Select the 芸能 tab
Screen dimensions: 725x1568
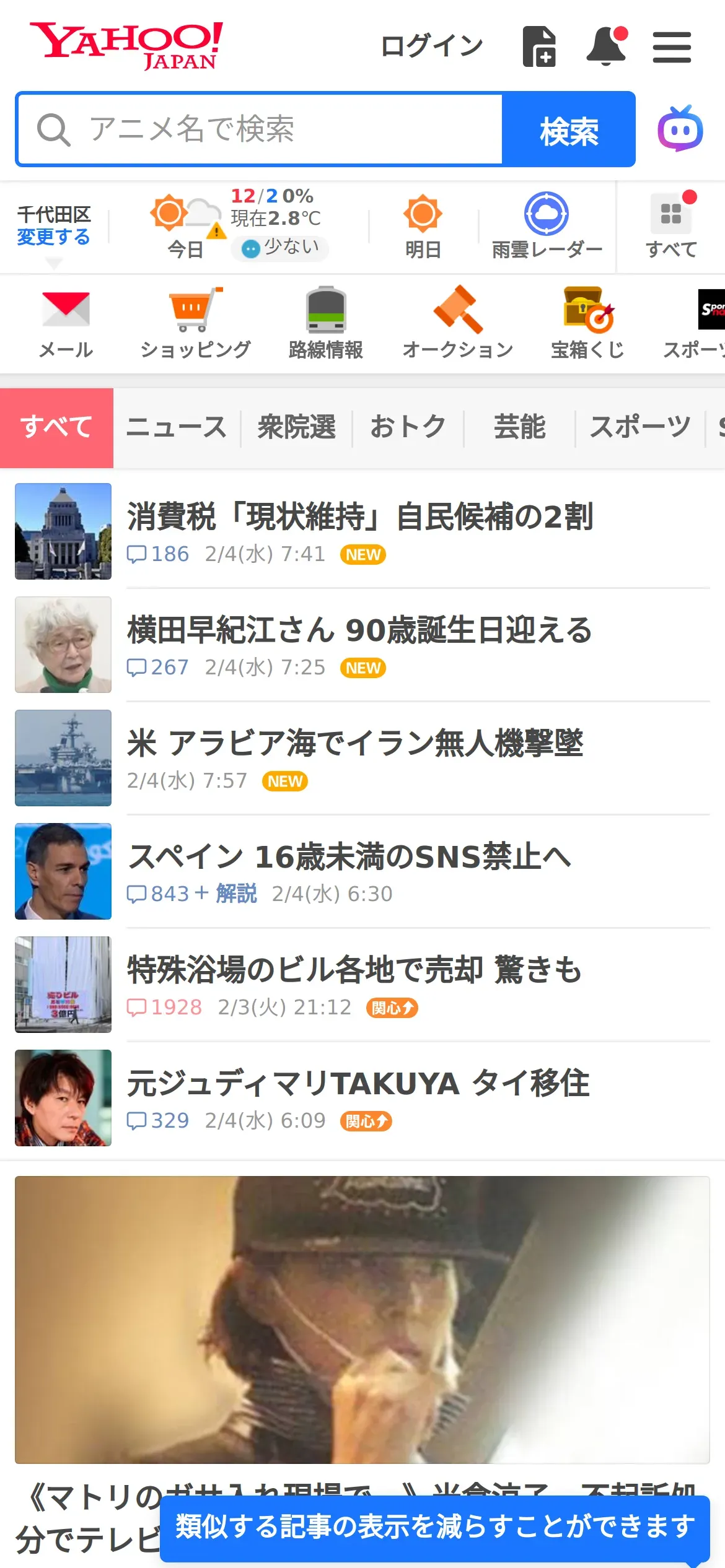[519, 427]
